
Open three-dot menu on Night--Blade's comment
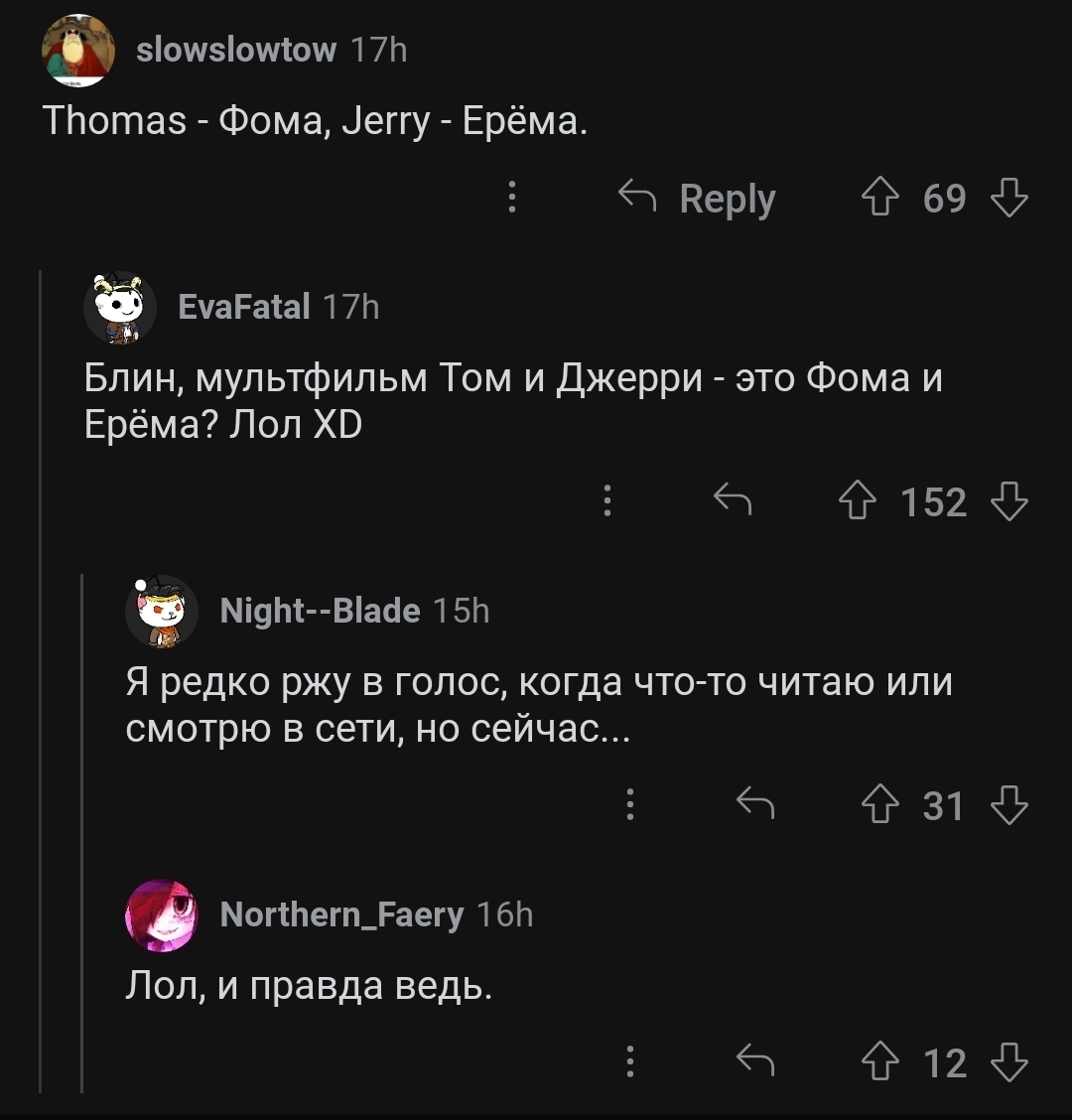(629, 805)
